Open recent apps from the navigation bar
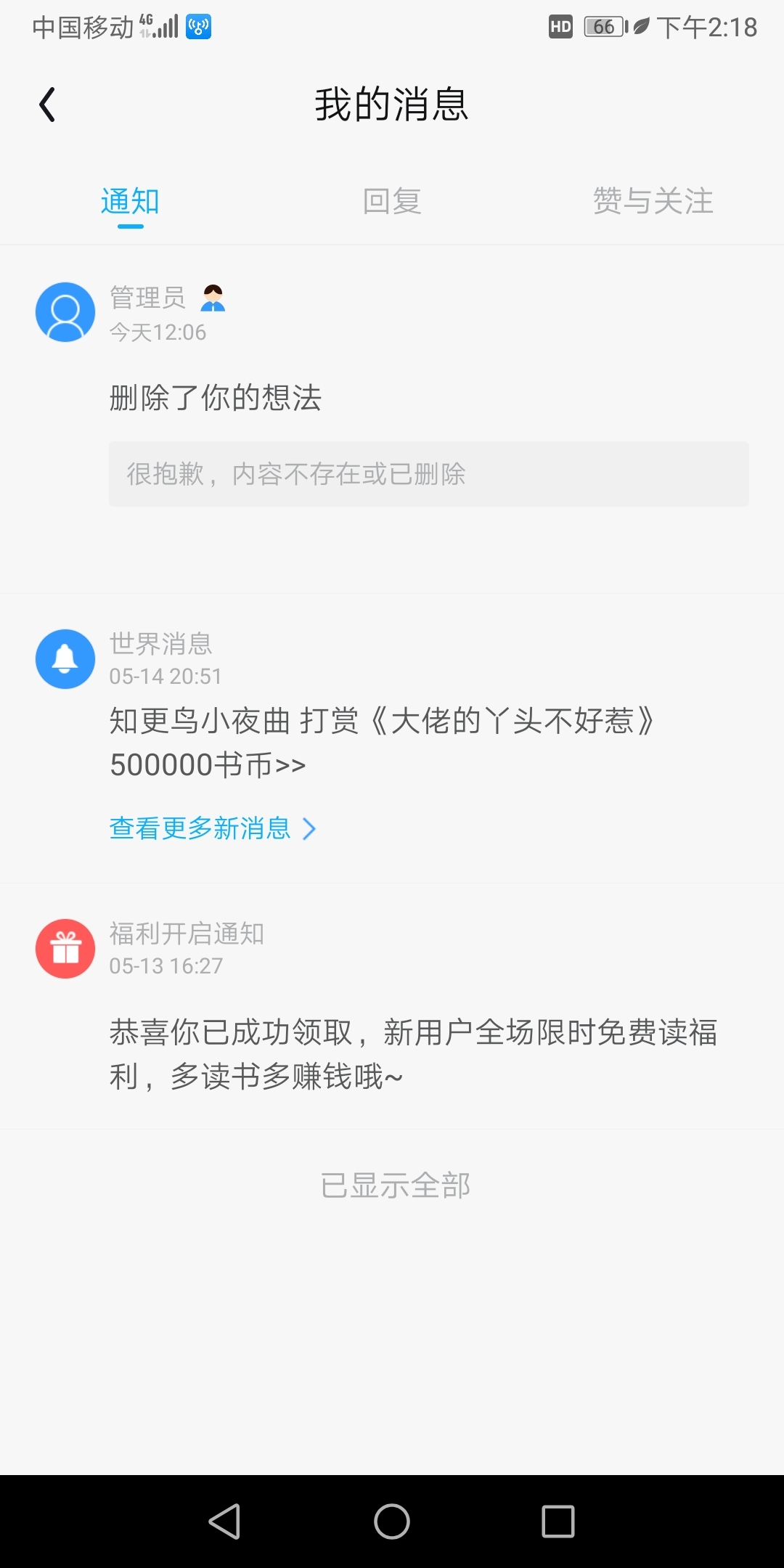 pos(558,1522)
